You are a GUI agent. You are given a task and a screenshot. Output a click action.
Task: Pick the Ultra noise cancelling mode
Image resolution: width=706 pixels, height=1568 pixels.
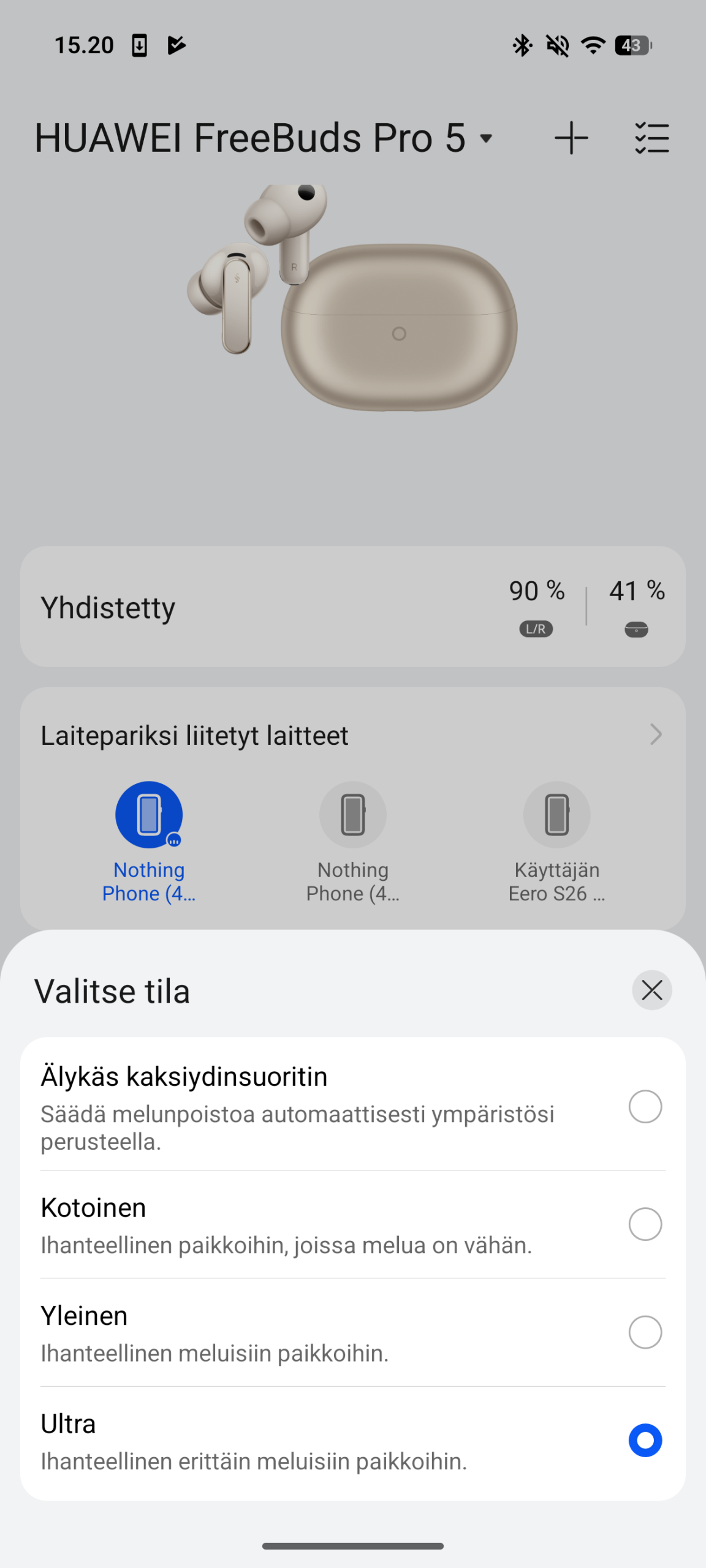[645, 1440]
